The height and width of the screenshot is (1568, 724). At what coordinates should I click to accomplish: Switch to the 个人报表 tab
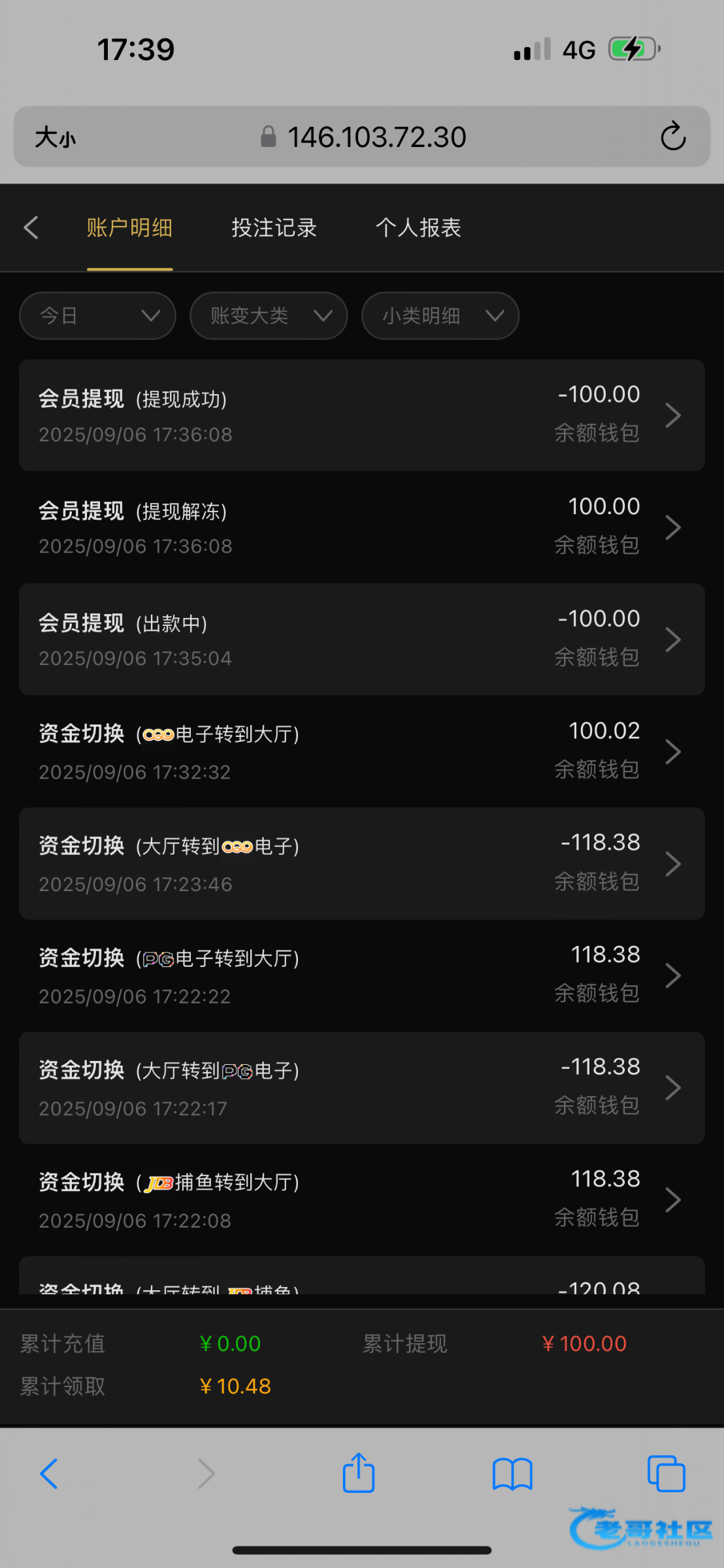(x=418, y=227)
